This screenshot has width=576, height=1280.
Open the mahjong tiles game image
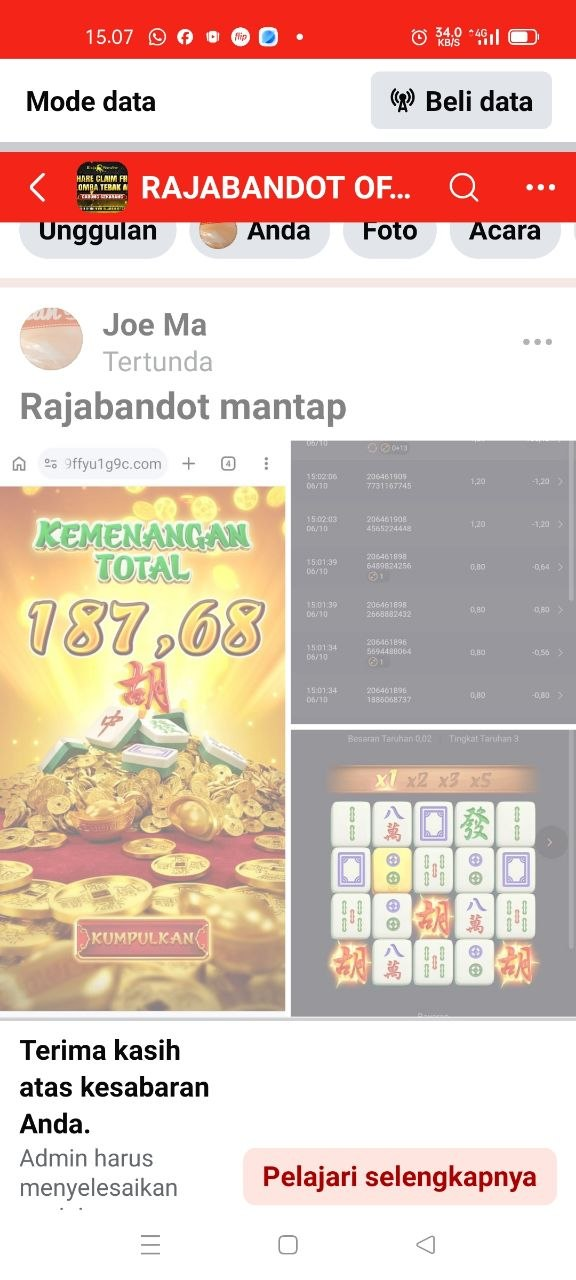[433, 873]
